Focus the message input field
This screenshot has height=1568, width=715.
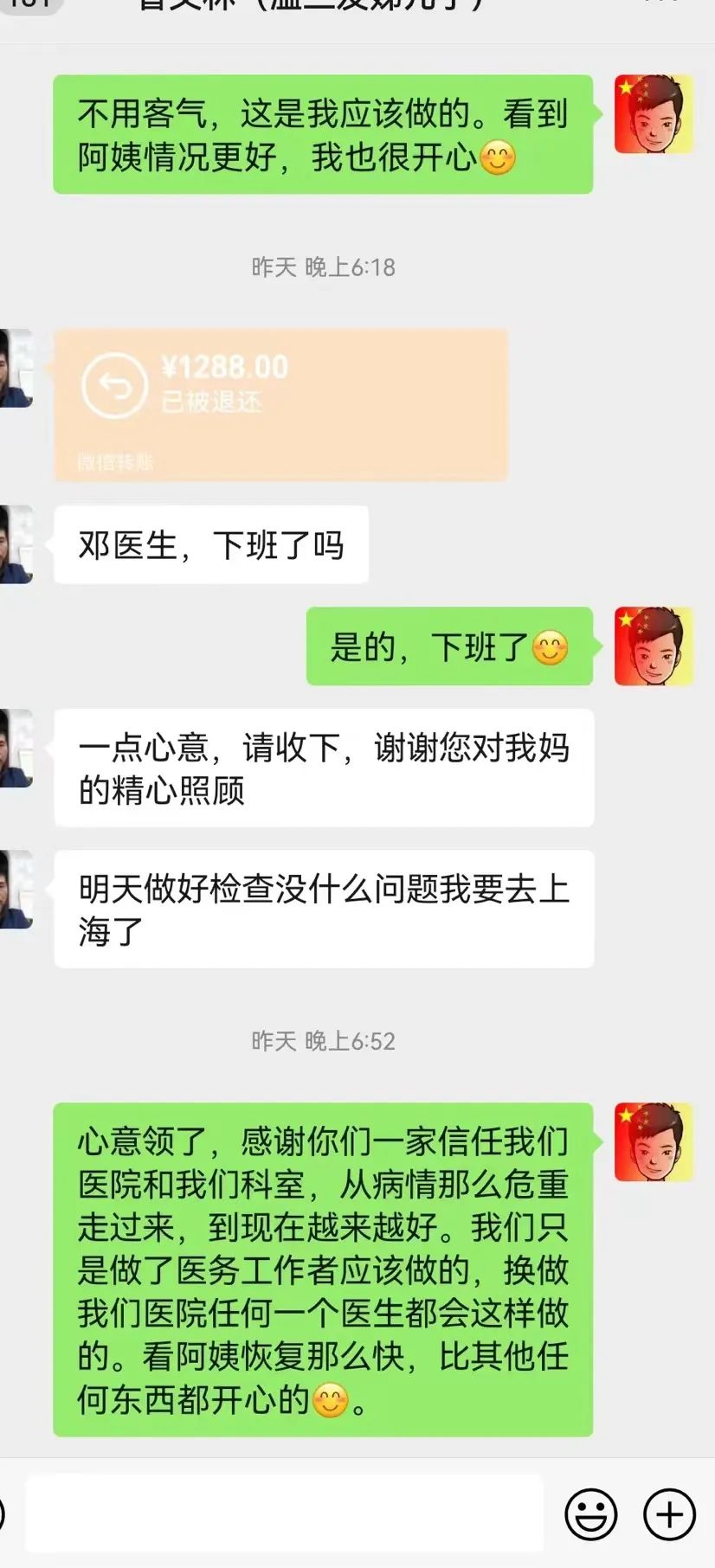(284, 1514)
